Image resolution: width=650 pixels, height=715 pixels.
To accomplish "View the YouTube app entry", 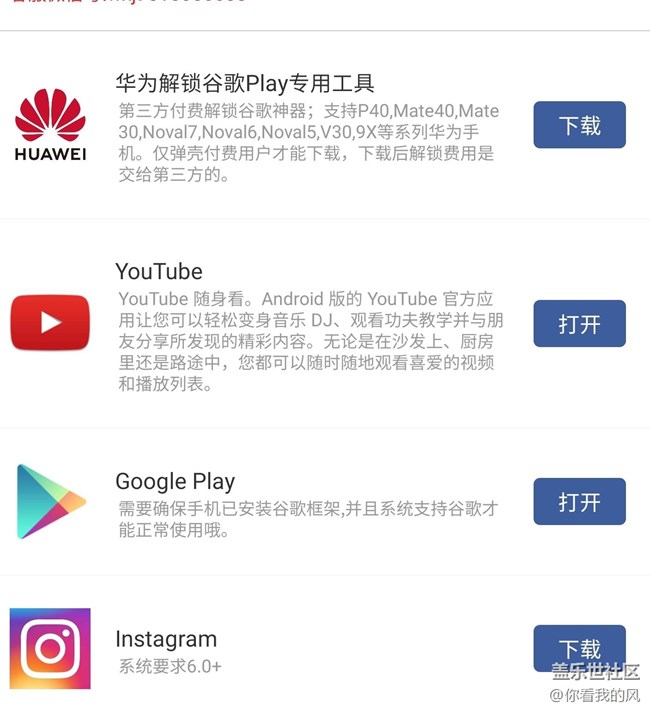I will [159, 271].
